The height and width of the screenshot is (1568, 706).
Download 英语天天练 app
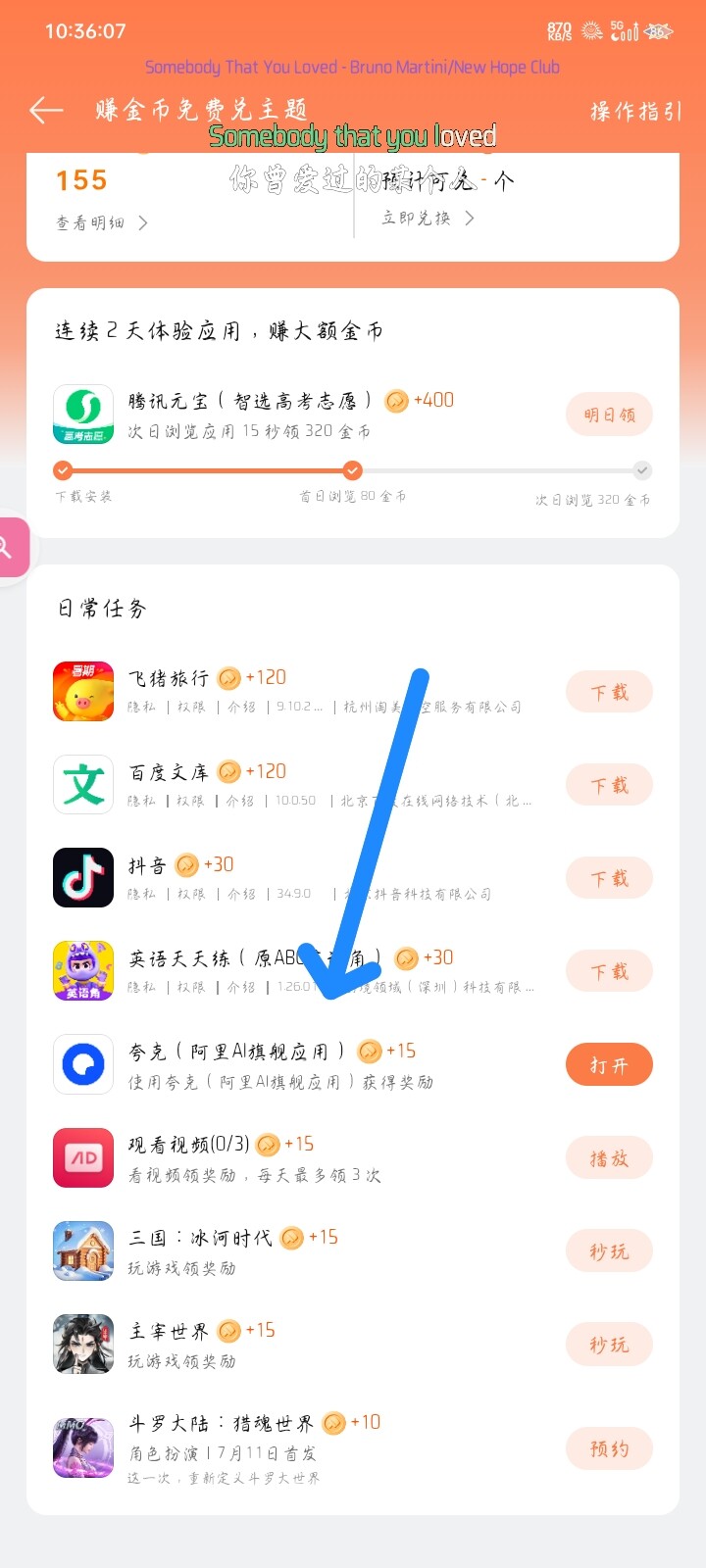[609, 972]
